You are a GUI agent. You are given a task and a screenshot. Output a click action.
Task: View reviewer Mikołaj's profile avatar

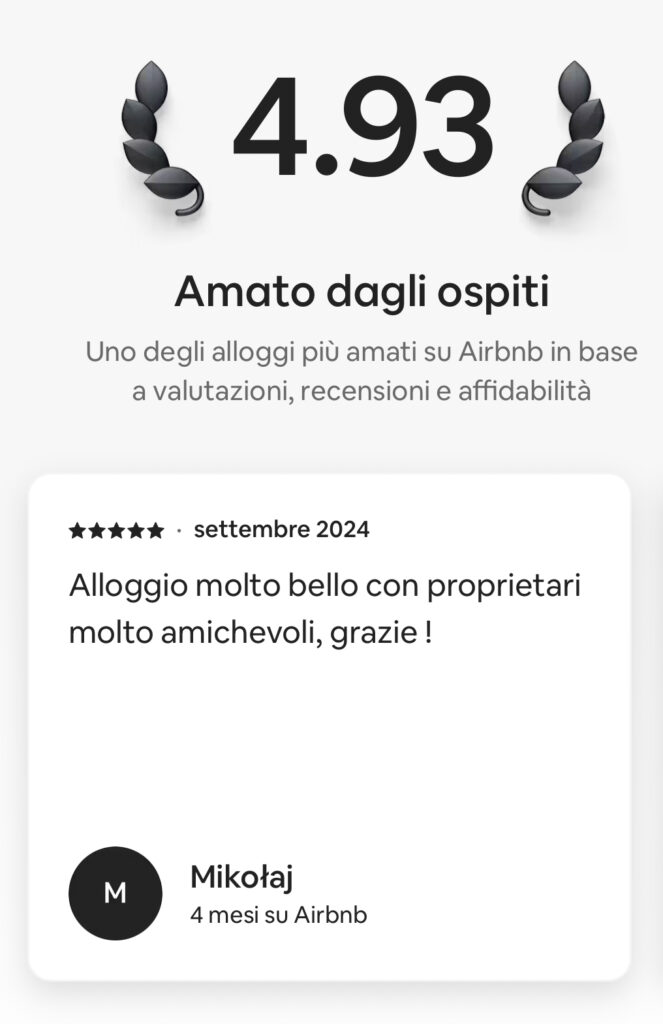tap(115, 893)
